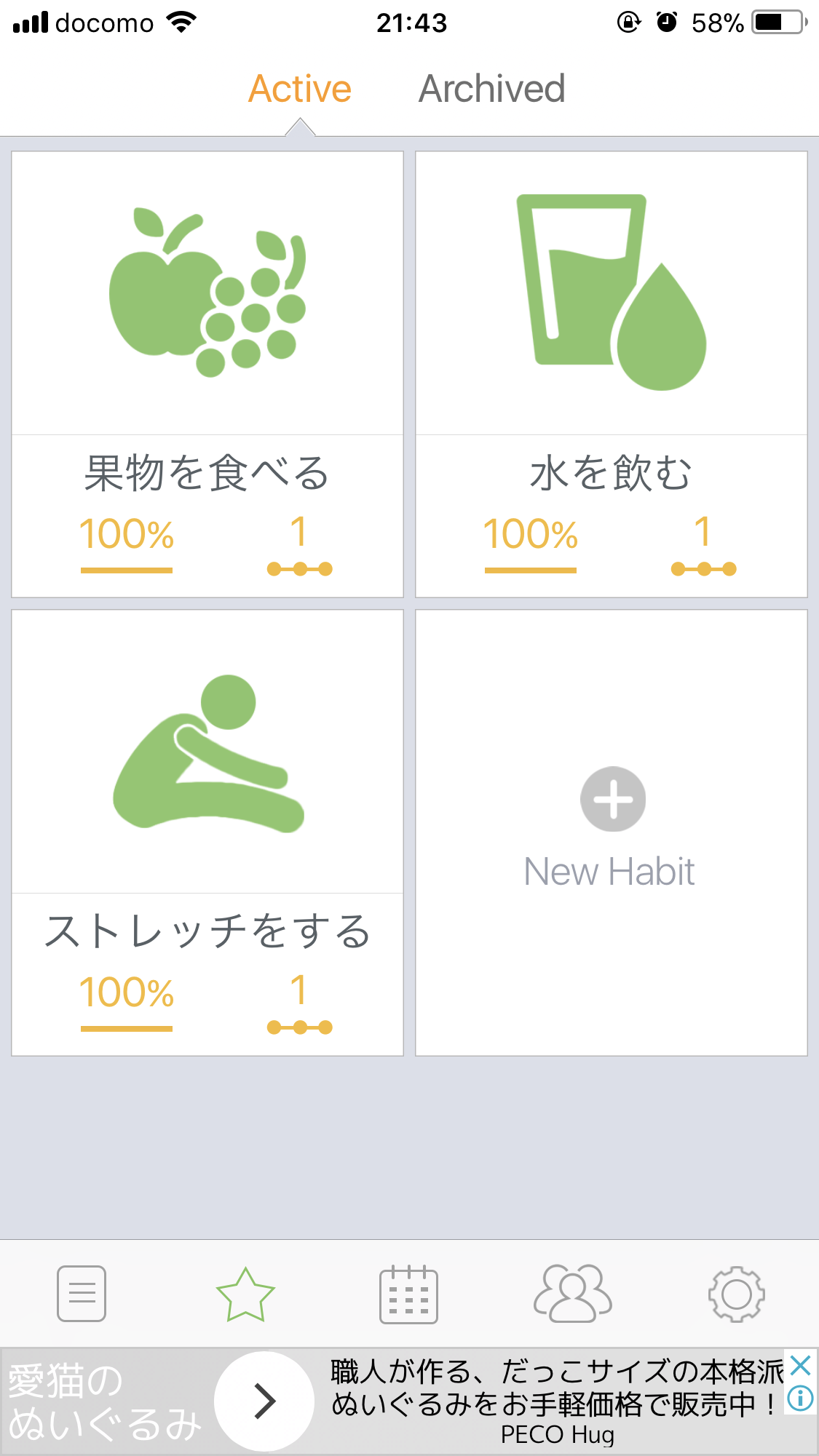Tap the arrow on the ad banner
Image resolution: width=819 pixels, height=1456 pixels.
[x=264, y=1401]
